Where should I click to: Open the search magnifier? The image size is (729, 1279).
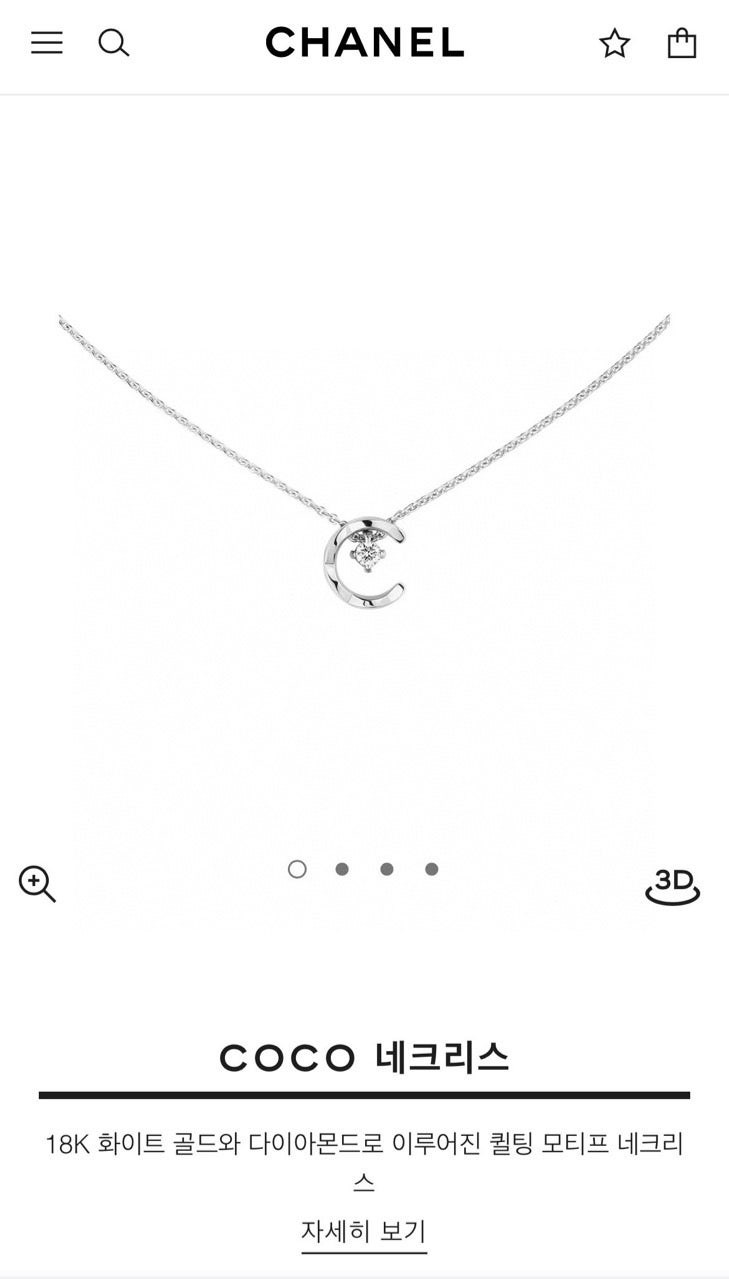click(x=113, y=43)
